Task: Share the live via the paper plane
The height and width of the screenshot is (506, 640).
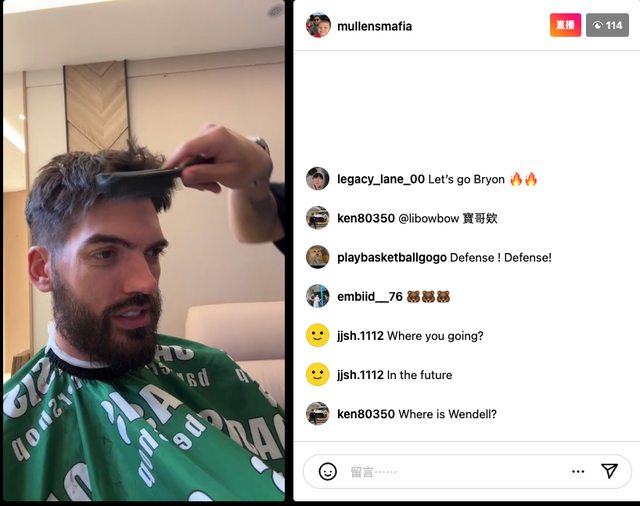Action: click(x=609, y=471)
